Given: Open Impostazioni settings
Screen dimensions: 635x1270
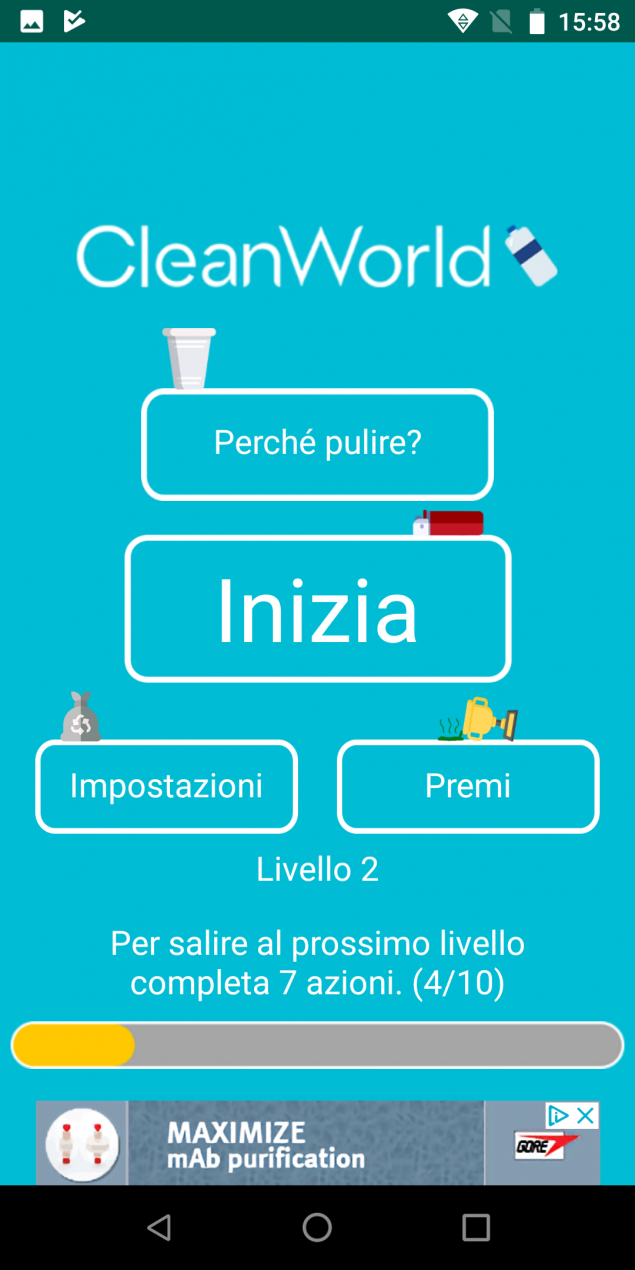Looking at the screenshot, I should click(166, 786).
